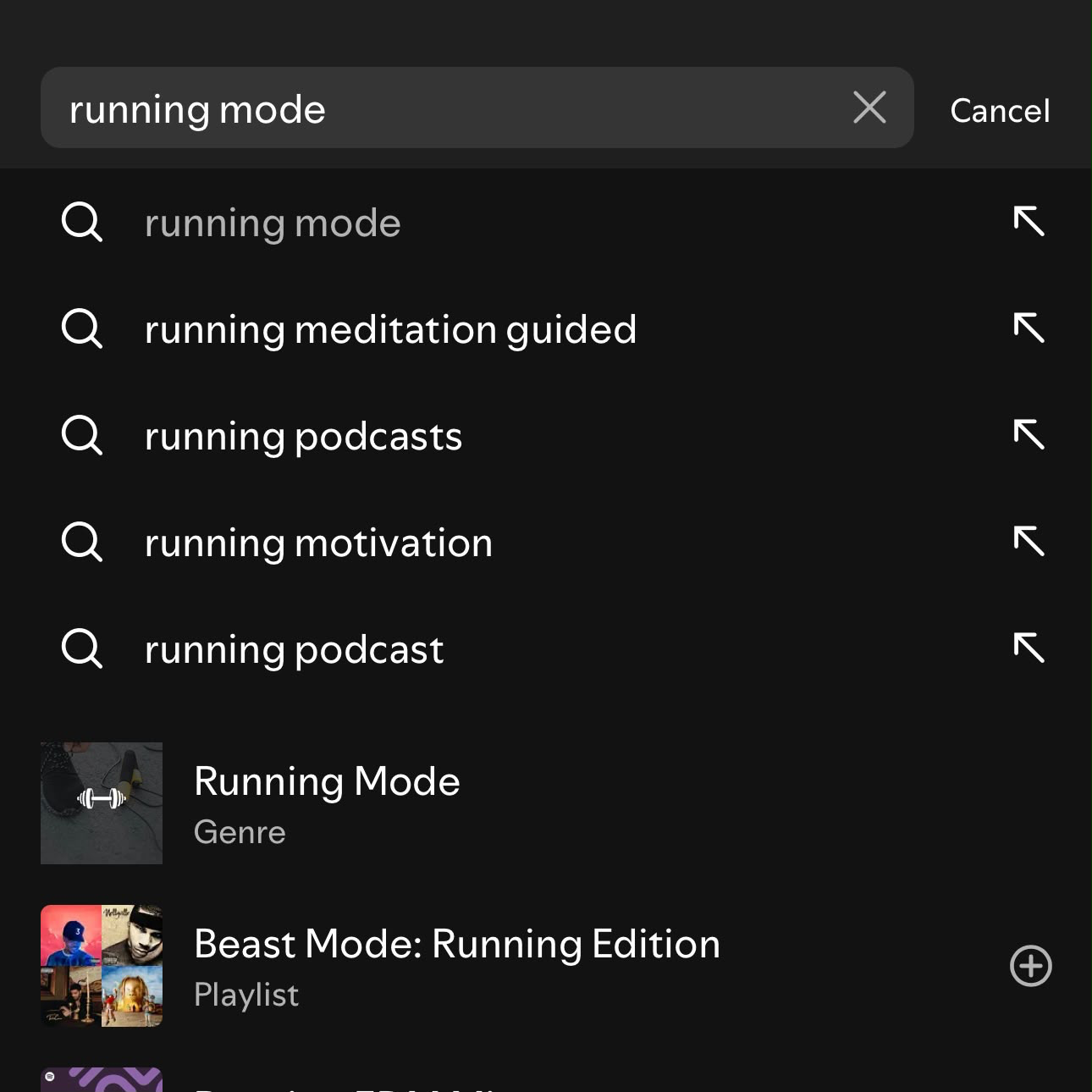The width and height of the screenshot is (1092, 1092).
Task: Edit the running mode search field
Action: [440, 108]
